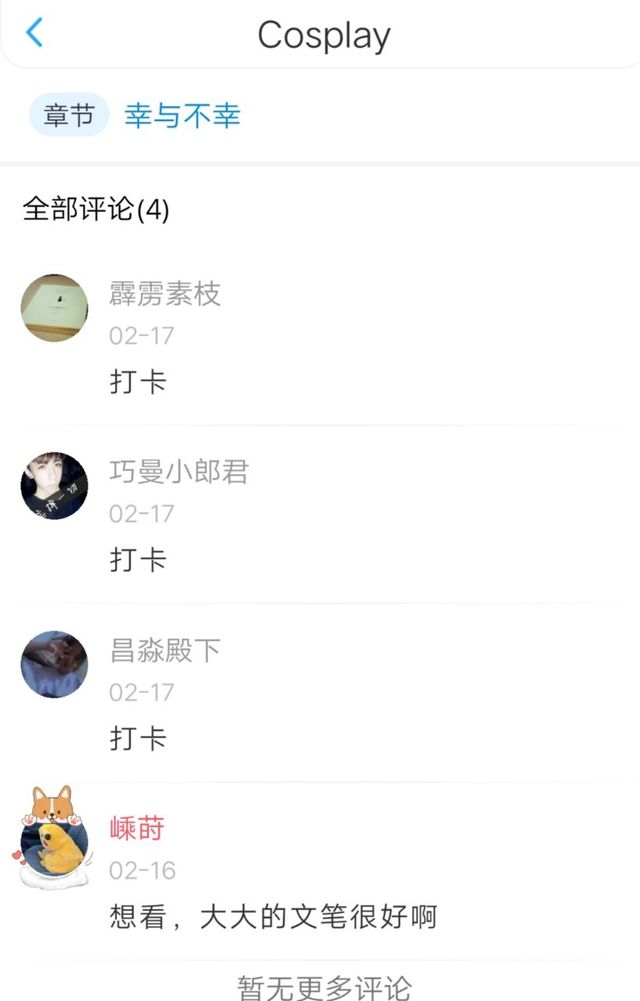This screenshot has height=1001, width=640.
Task: View 昌淼殿下's profile avatar
Action: [54, 664]
